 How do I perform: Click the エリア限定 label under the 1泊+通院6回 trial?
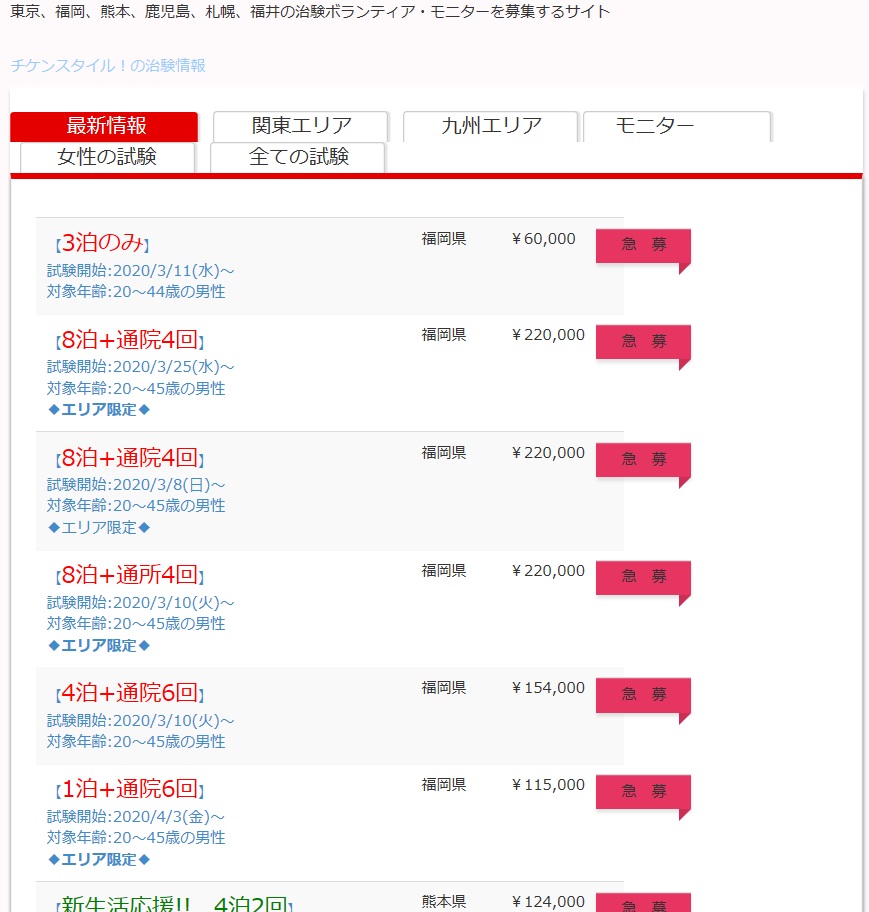tap(97, 859)
